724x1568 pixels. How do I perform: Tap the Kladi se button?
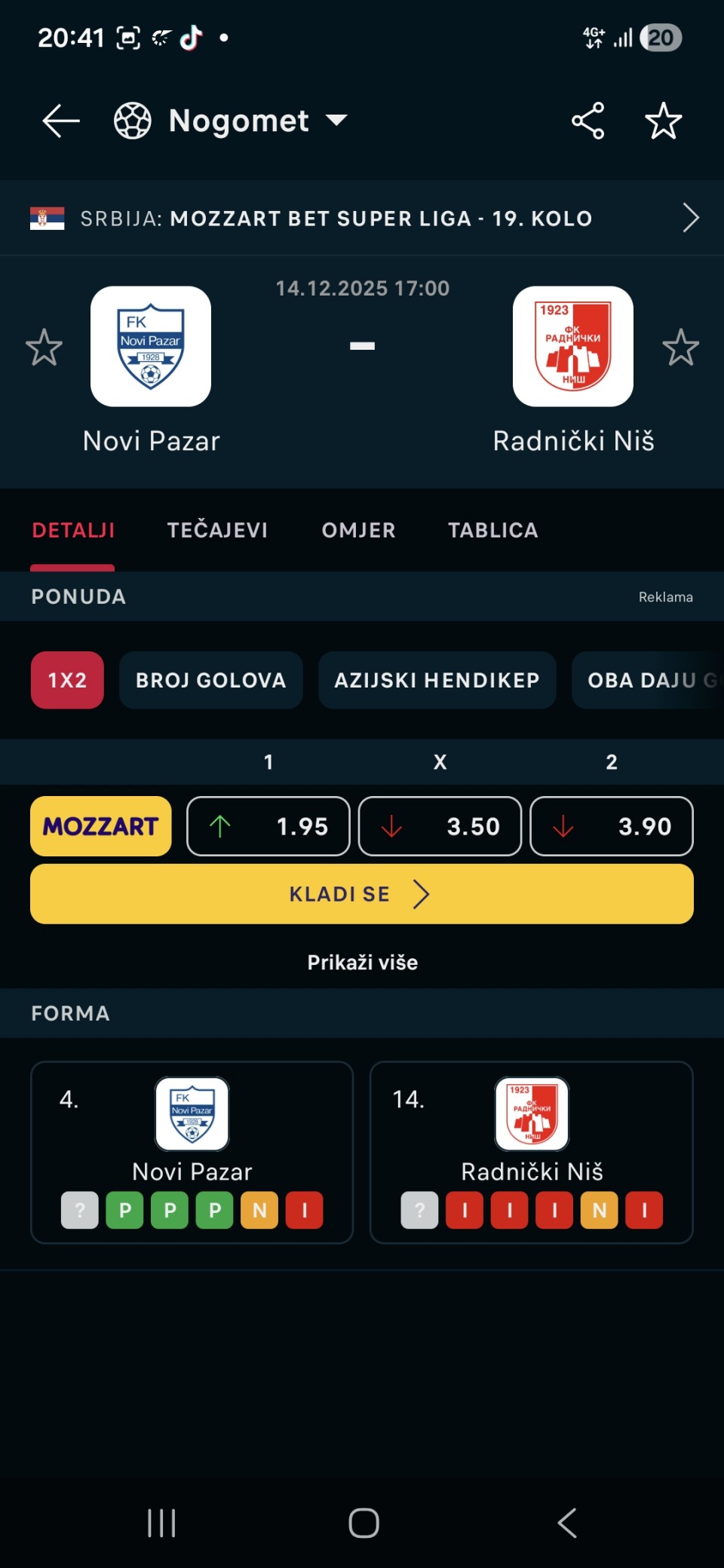[362, 894]
